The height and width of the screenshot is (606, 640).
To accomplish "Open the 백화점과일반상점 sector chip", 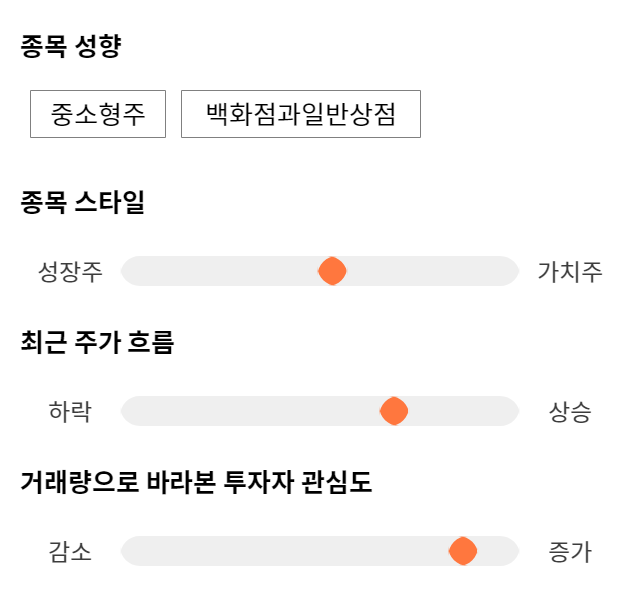I will 301,114.
